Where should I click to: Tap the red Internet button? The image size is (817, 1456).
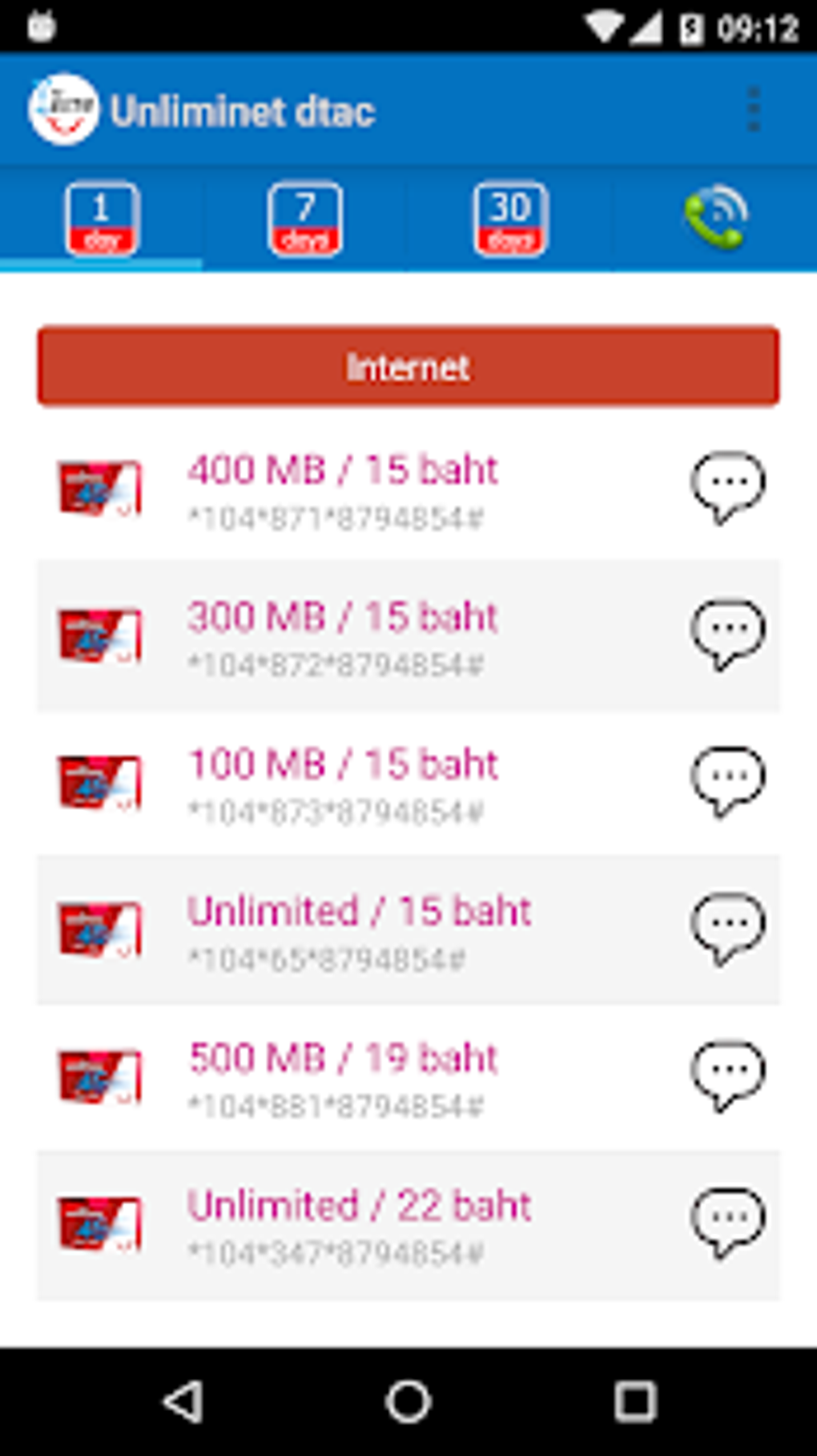click(408, 366)
